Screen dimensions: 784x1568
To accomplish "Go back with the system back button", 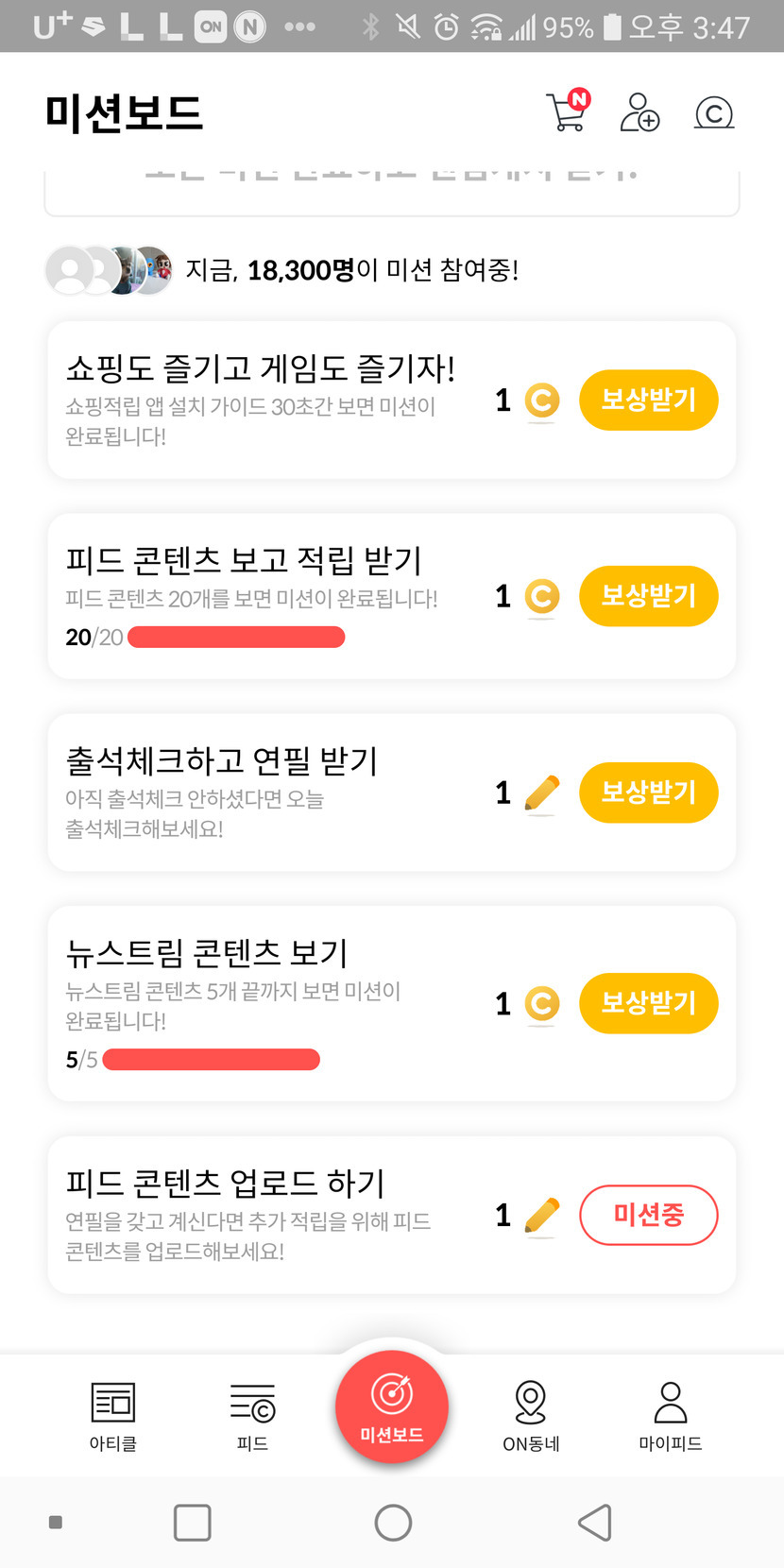I will click(x=594, y=1523).
